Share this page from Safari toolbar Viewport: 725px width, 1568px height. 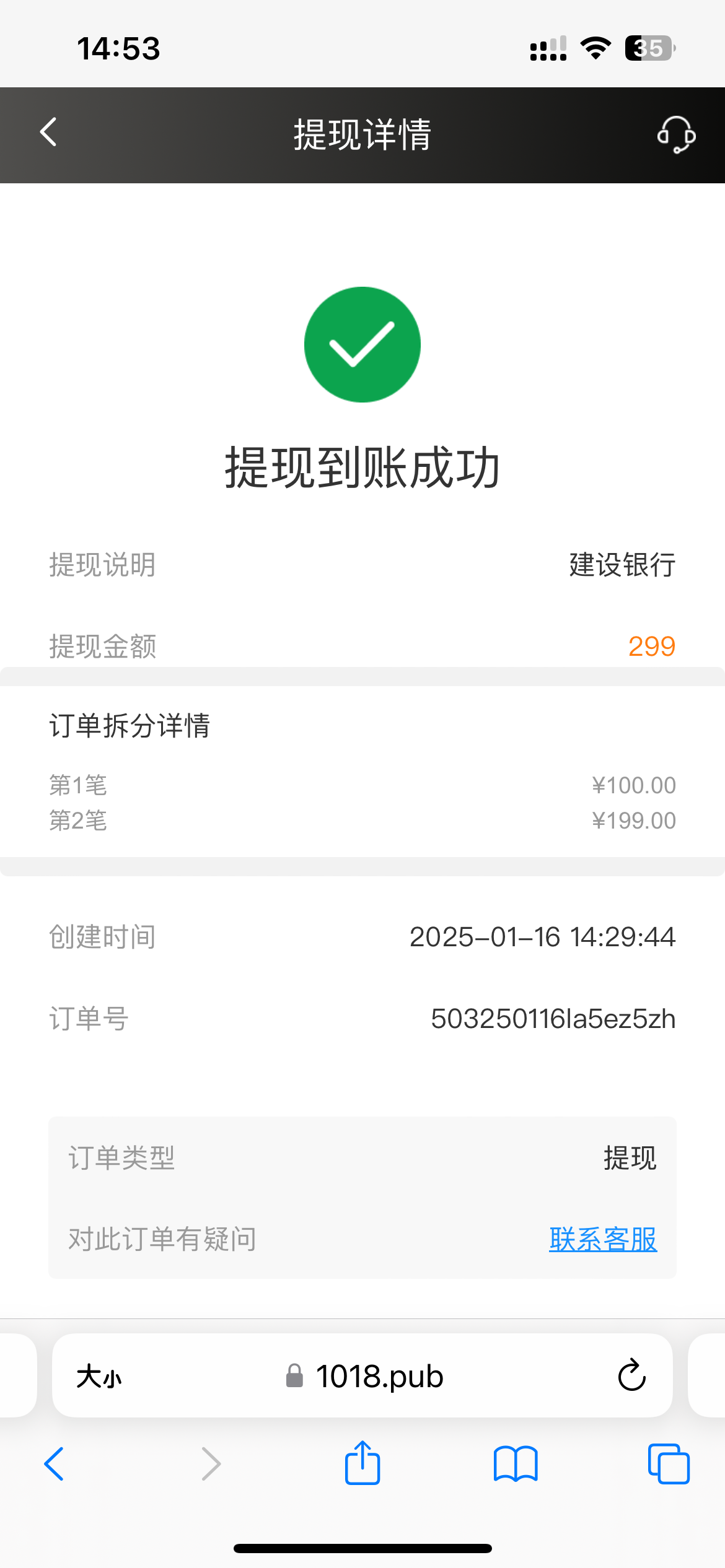(x=362, y=1463)
